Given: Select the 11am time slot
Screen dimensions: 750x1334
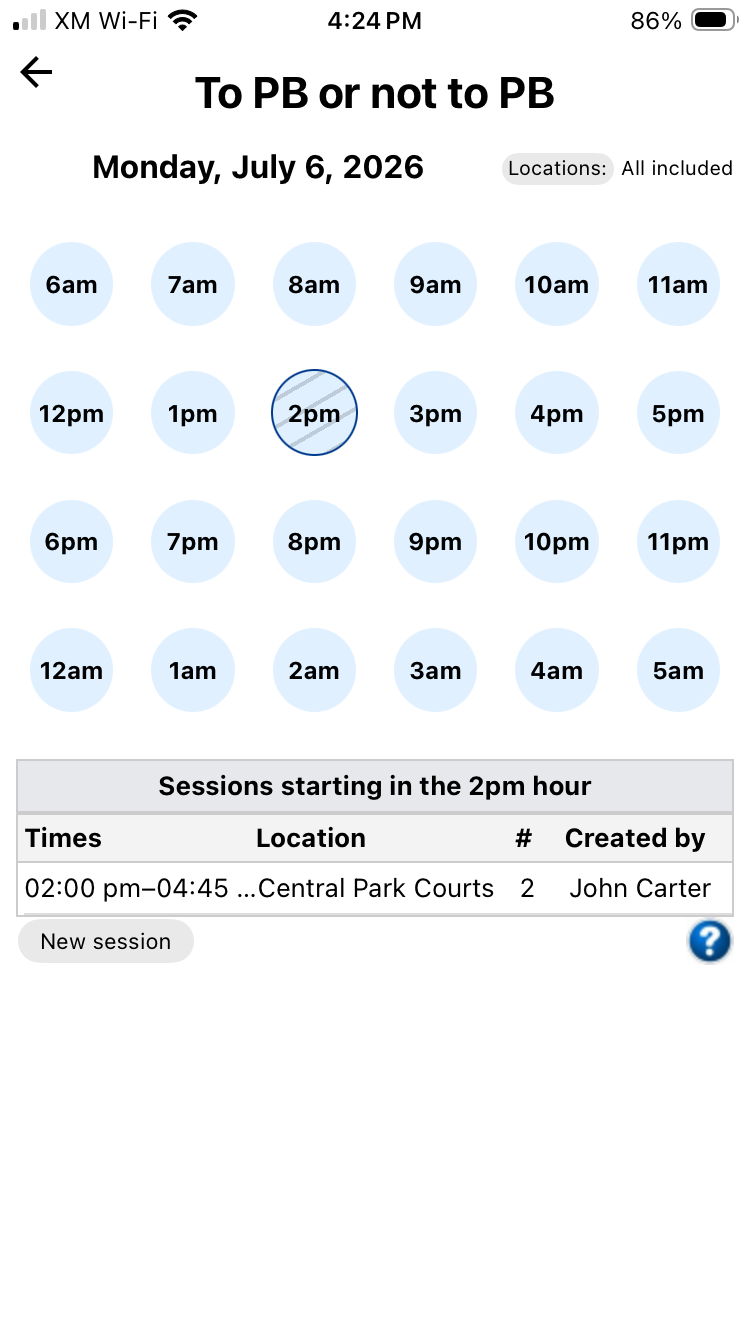Looking at the screenshot, I should click(678, 284).
